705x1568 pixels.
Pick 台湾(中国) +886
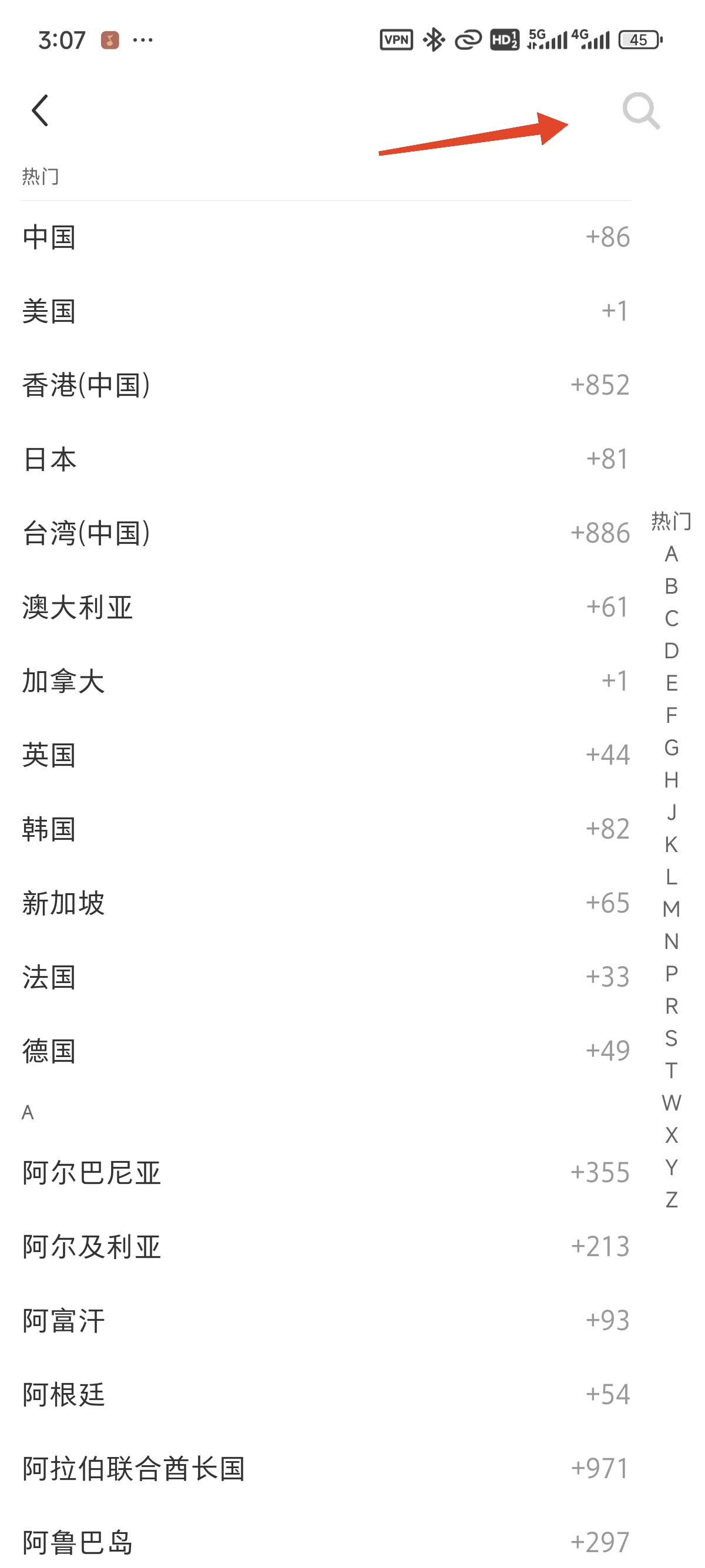(325, 533)
